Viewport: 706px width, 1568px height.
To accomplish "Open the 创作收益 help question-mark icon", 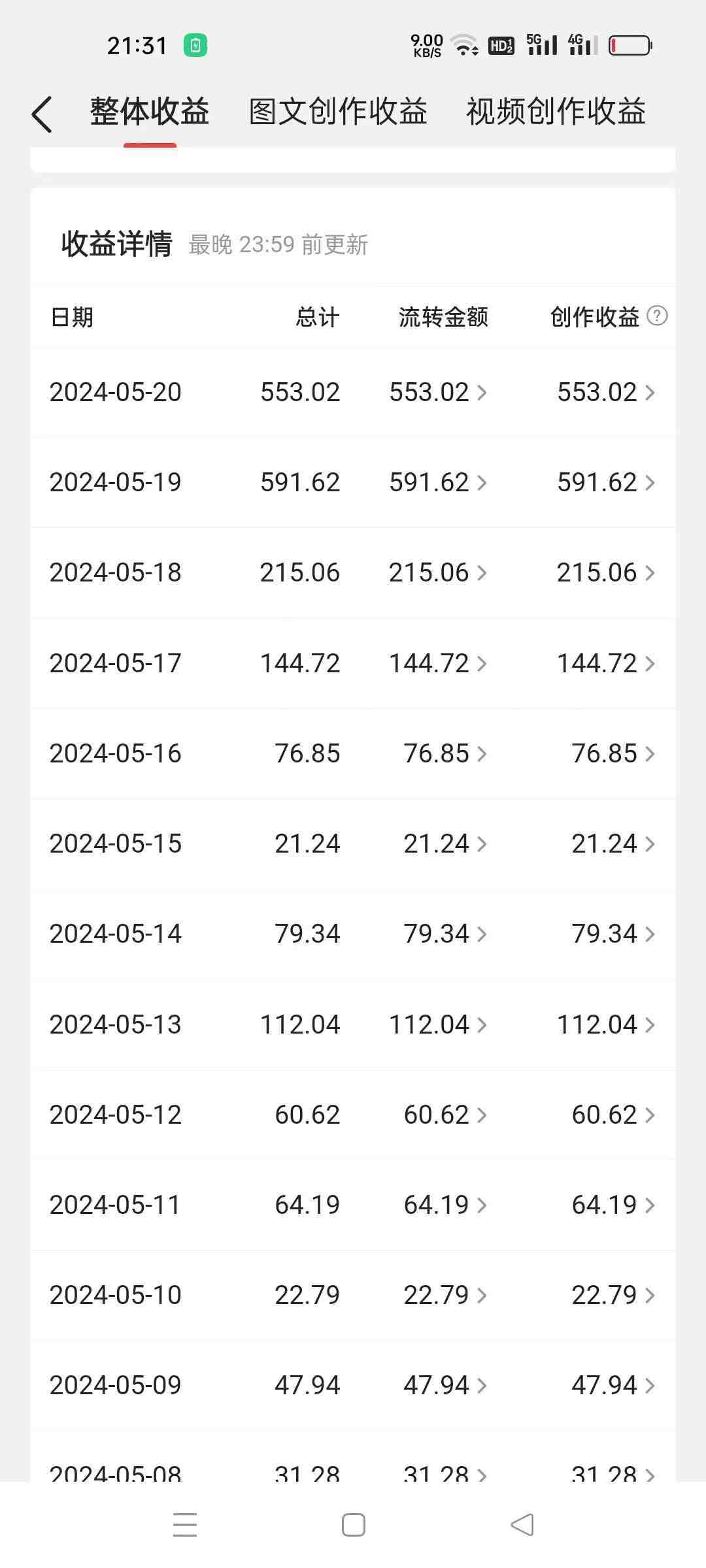I will pyautogui.click(x=656, y=316).
